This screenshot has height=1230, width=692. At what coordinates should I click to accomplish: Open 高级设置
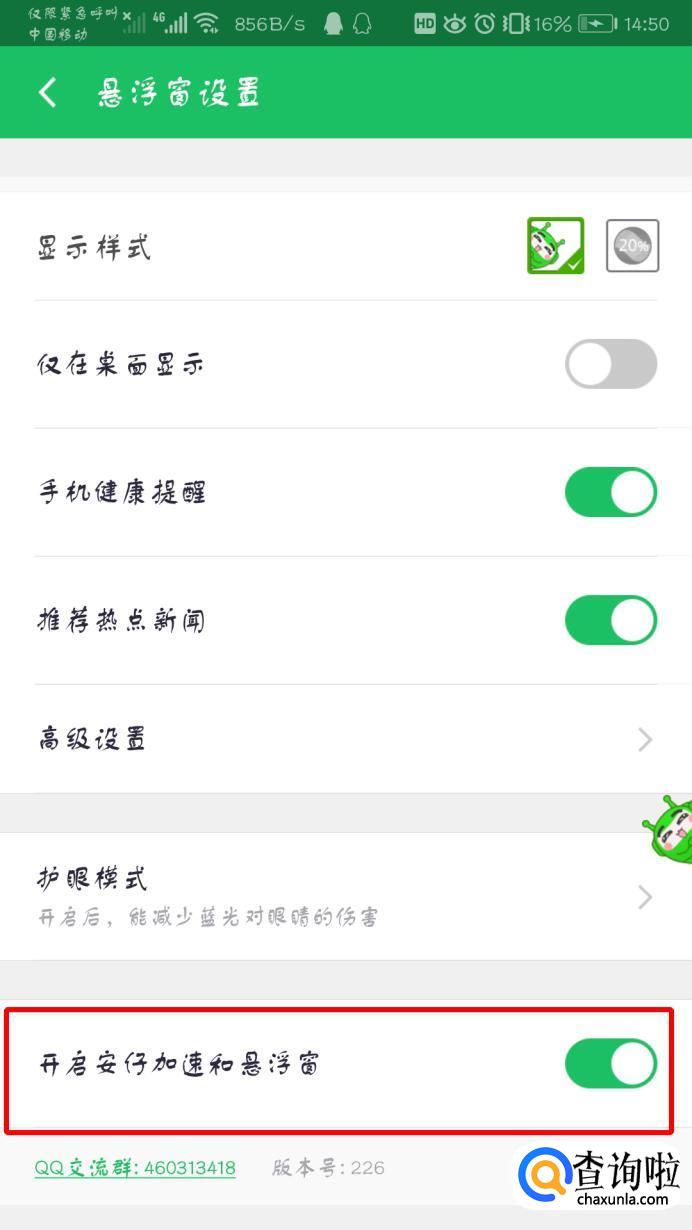point(345,739)
